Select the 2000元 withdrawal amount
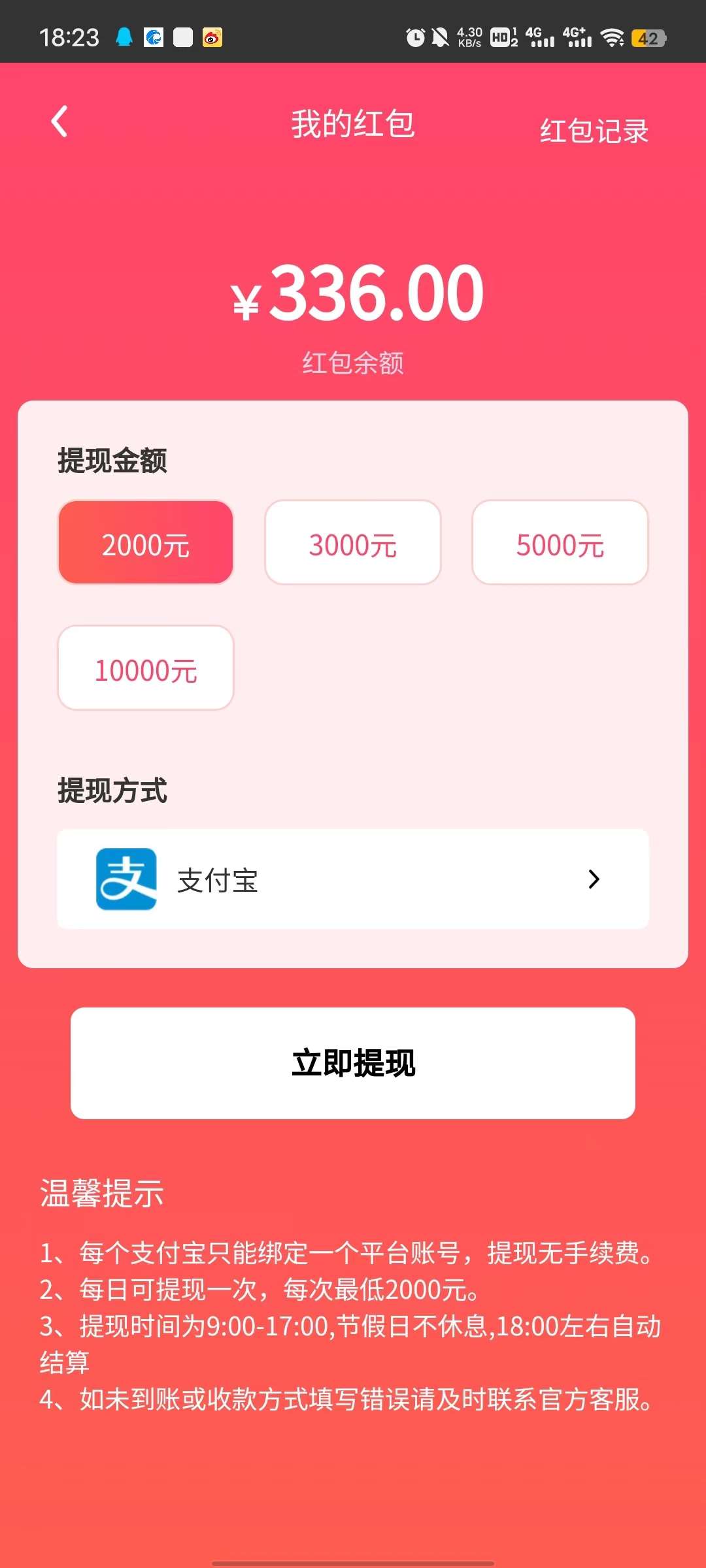 pos(146,542)
